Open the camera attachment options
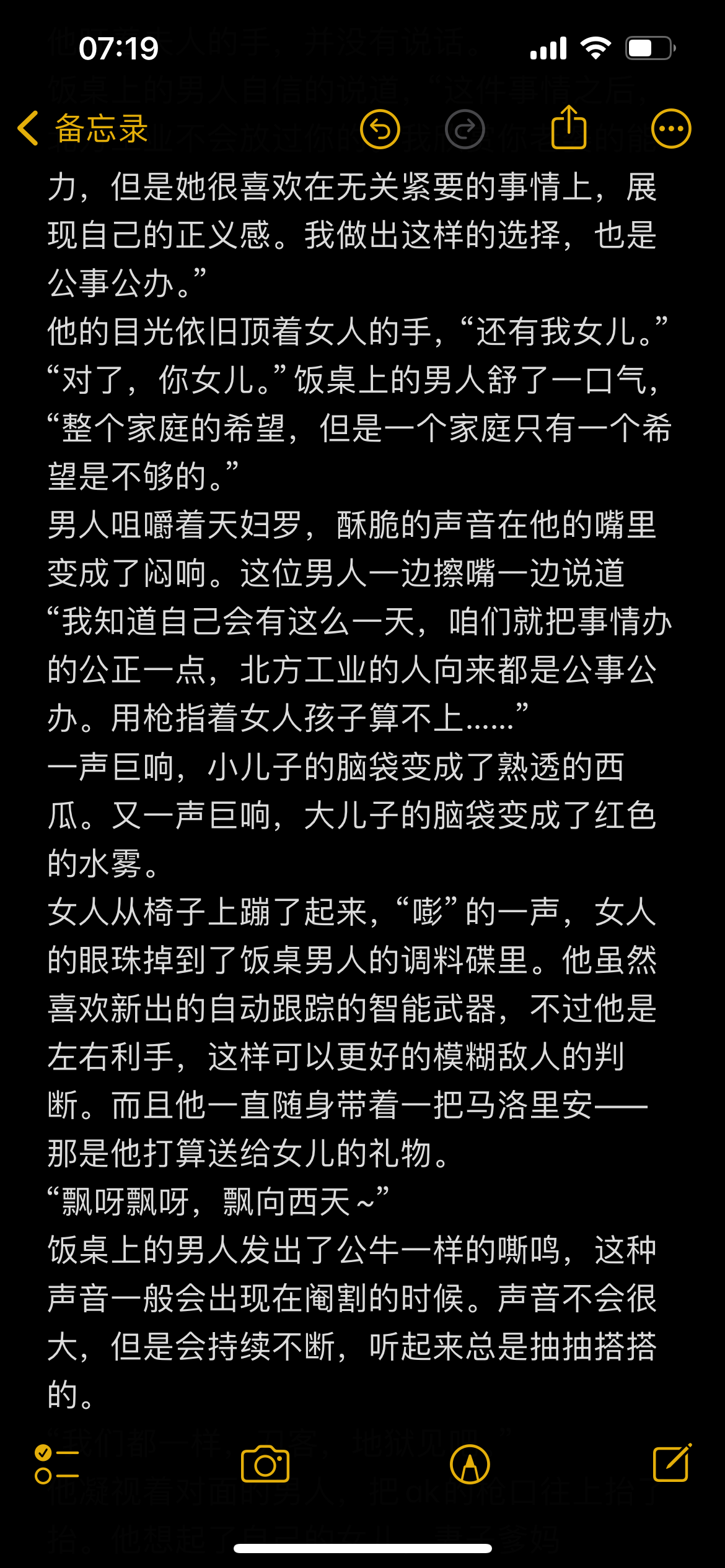Screen dimensions: 725x1568 (265, 1464)
